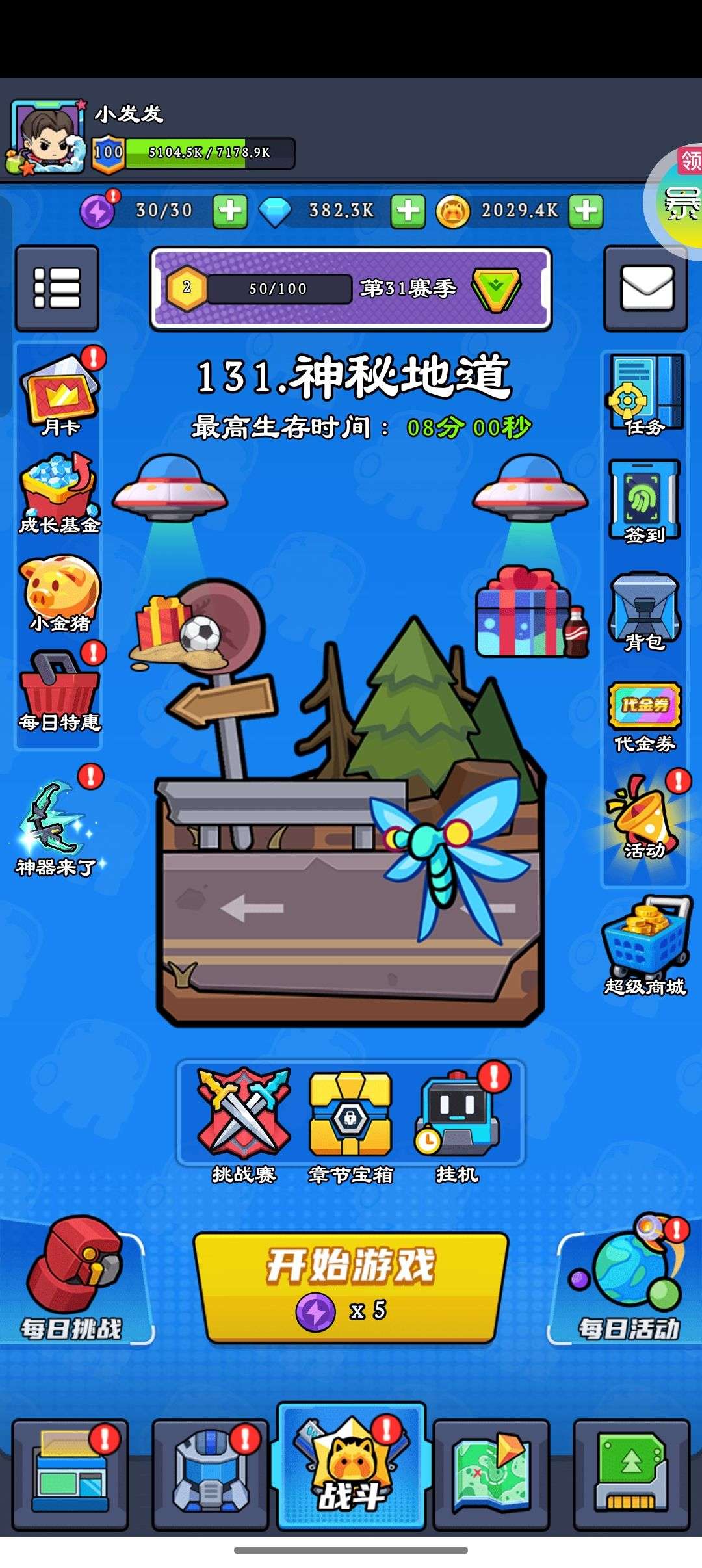Image resolution: width=702 pixels, height=1568 pixels.
Task: Switch to the map tab
Action: (x=491, y=1474)
